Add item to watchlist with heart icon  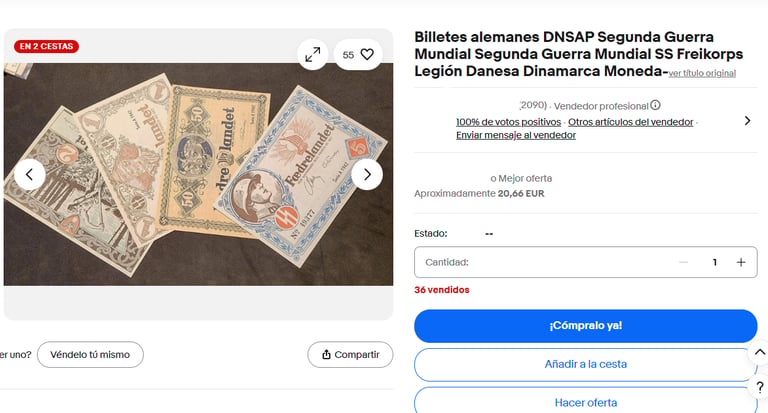[x=358, y=54]
